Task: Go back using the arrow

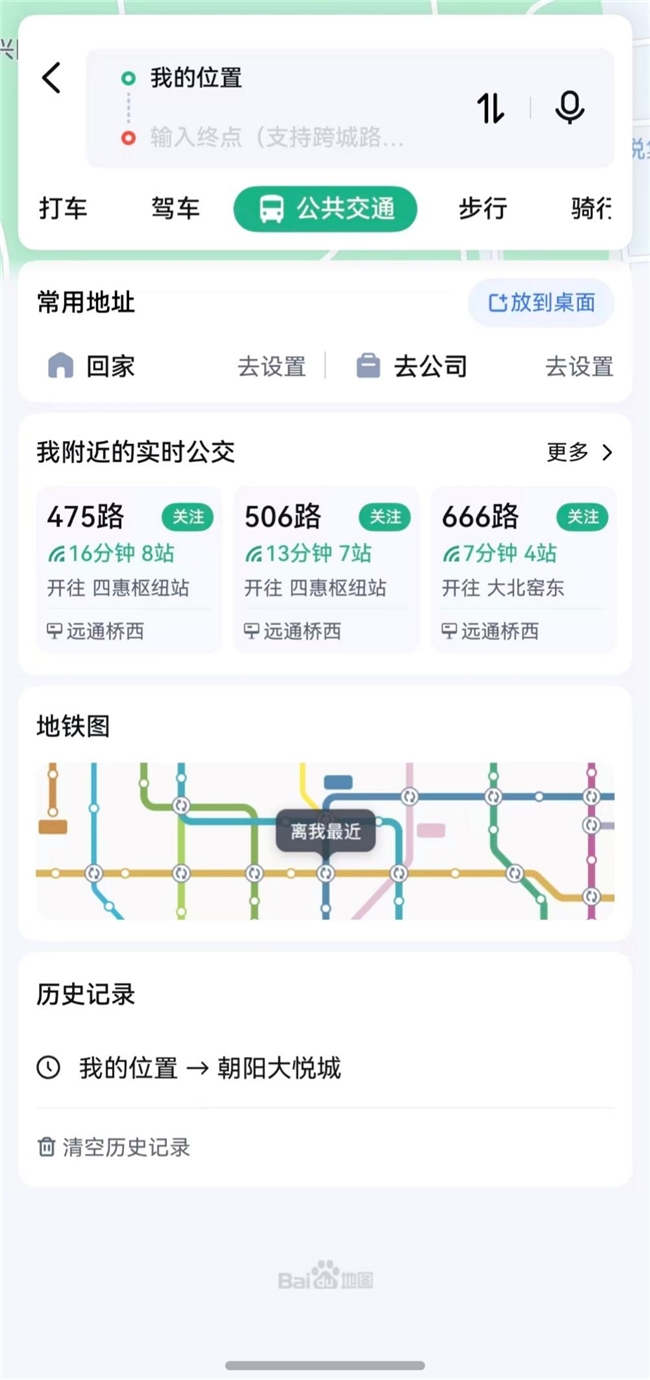Action: (52, 78)
